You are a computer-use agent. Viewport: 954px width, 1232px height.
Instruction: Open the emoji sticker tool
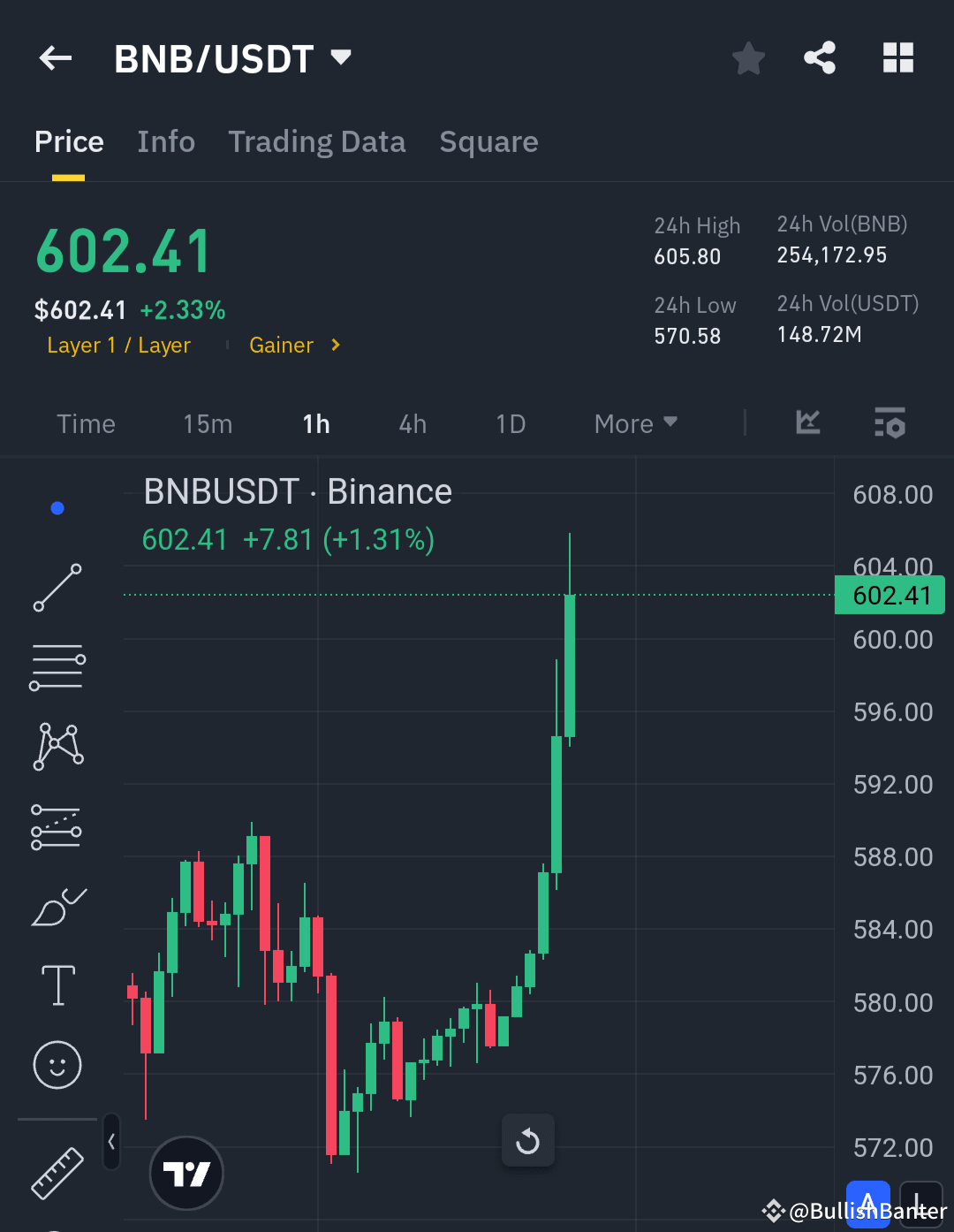click(x=57, y=1065)
